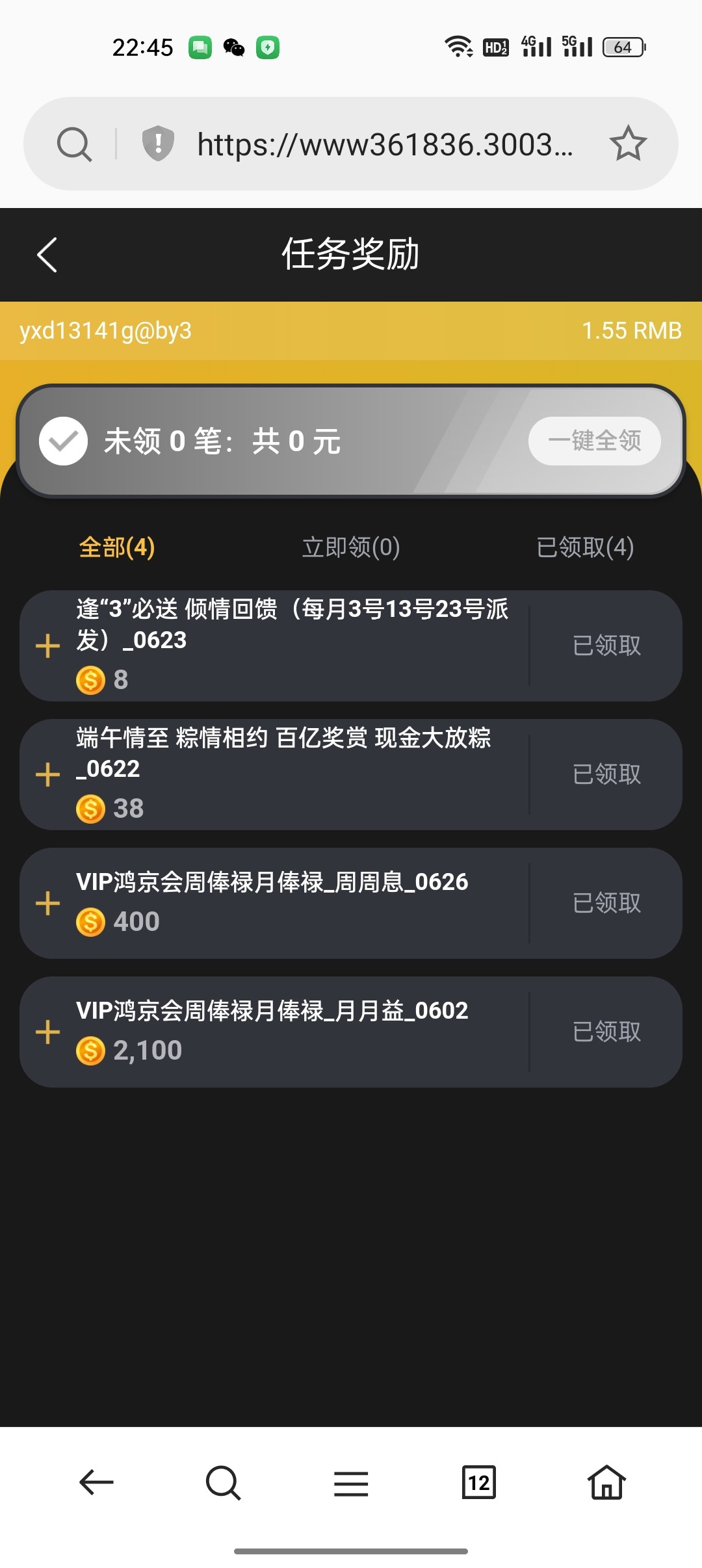The image size is (702, 1568).
Task: Open the browser address bar URL
Action: (385, 144)
